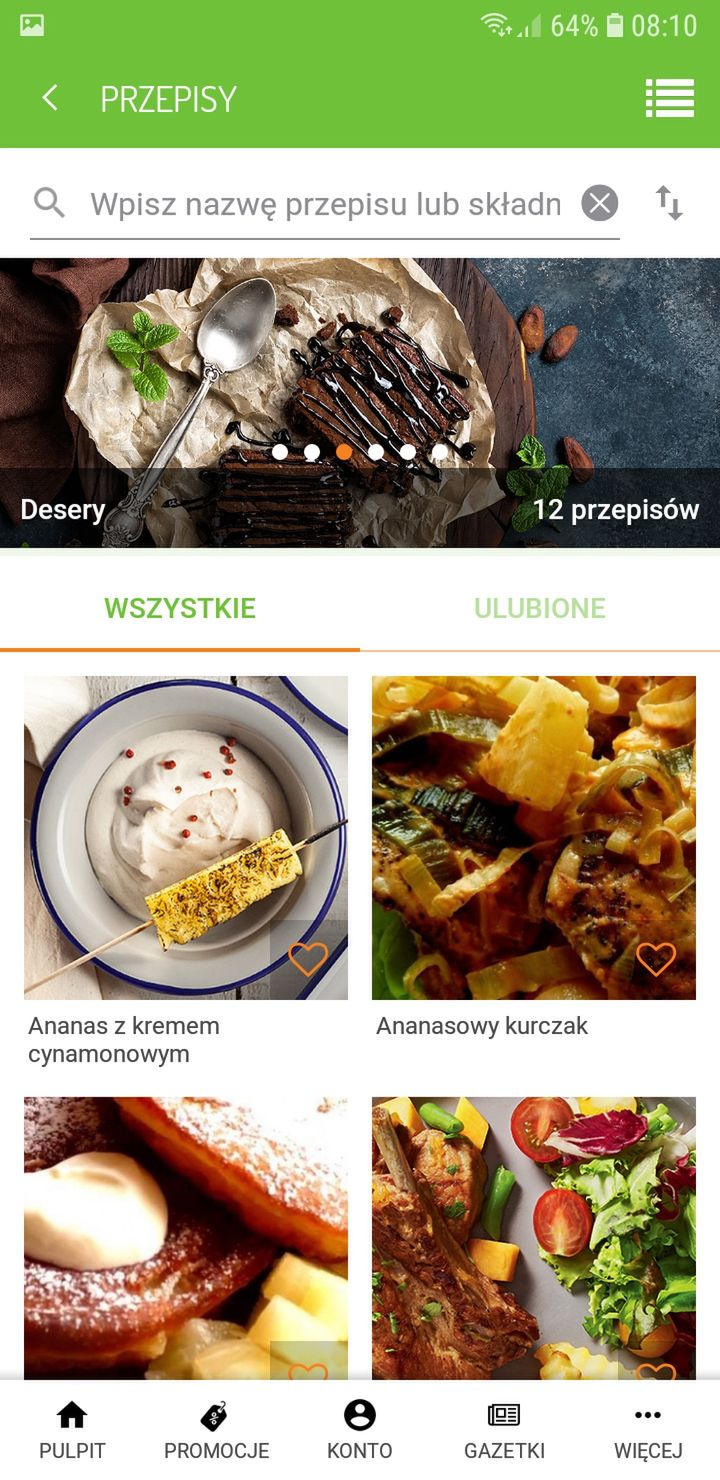Favorite Ananas z kremem cynamonowym
This screenshot has width=720, height=1480.
pyautogui.click(x=308, y=959)
